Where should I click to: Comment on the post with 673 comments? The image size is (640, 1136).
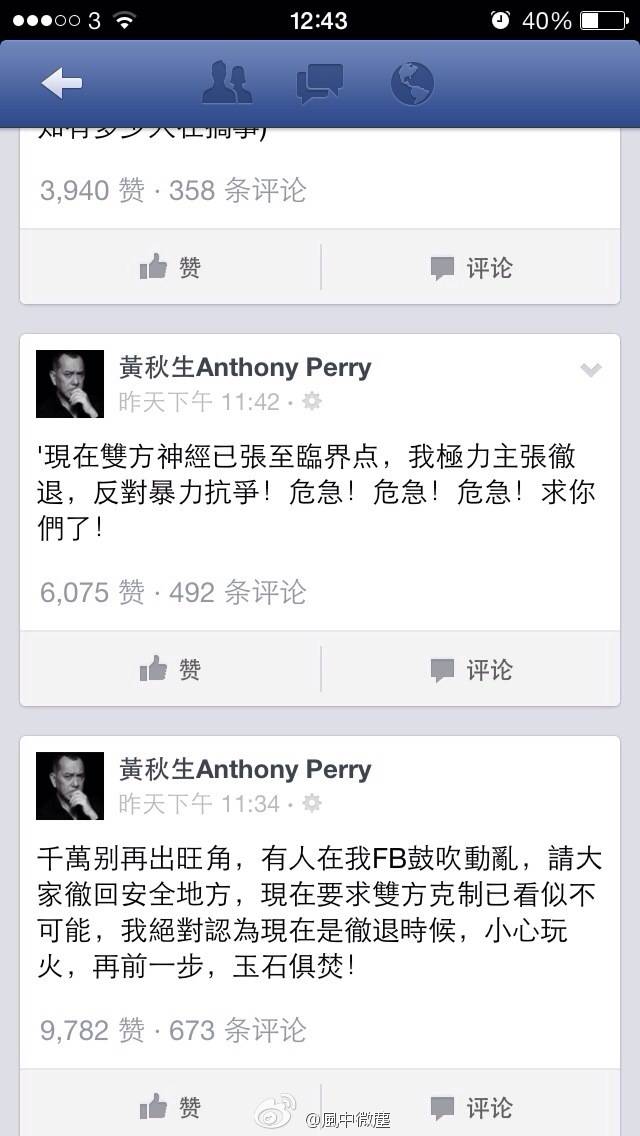(x=470, y=1106)
